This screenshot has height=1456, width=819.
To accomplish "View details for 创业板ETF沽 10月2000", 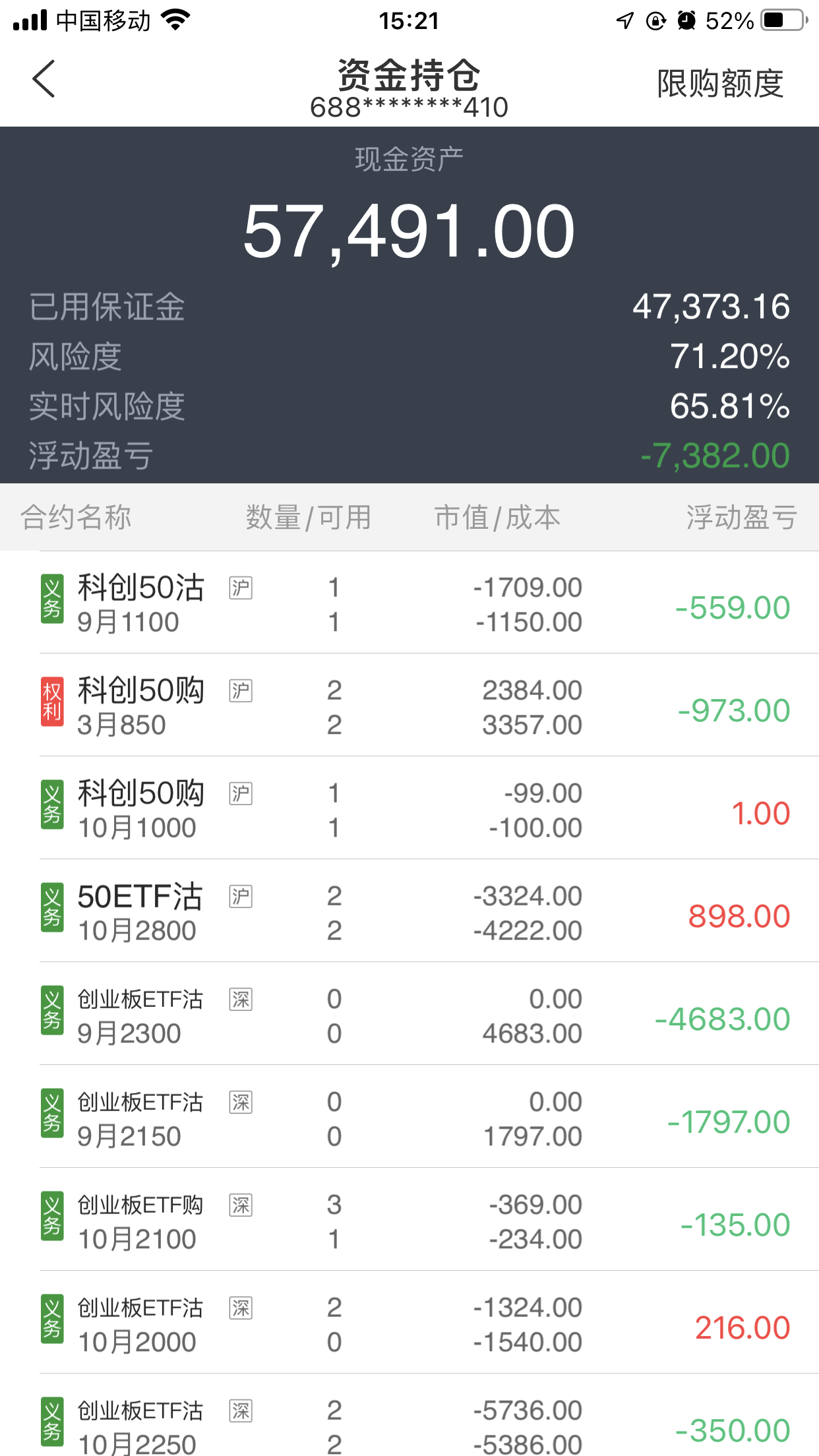I will (x=409, y=1323).
